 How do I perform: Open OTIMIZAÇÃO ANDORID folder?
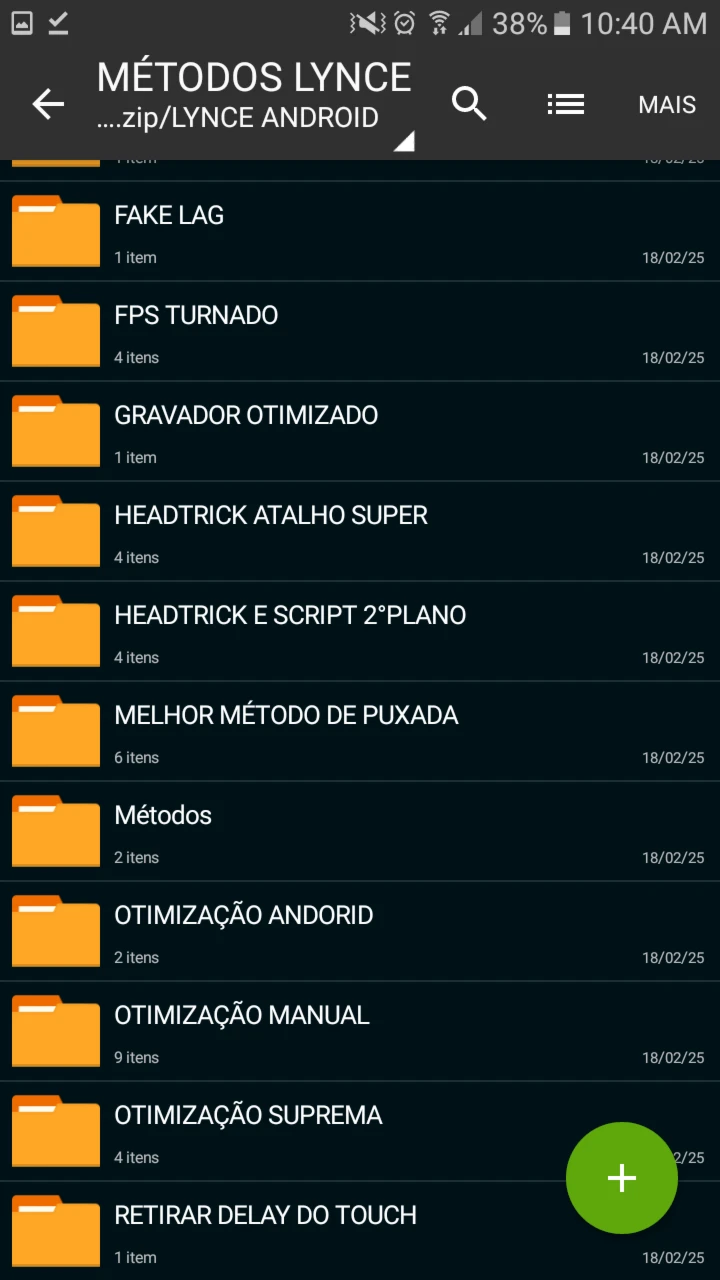tap(360, 932)
